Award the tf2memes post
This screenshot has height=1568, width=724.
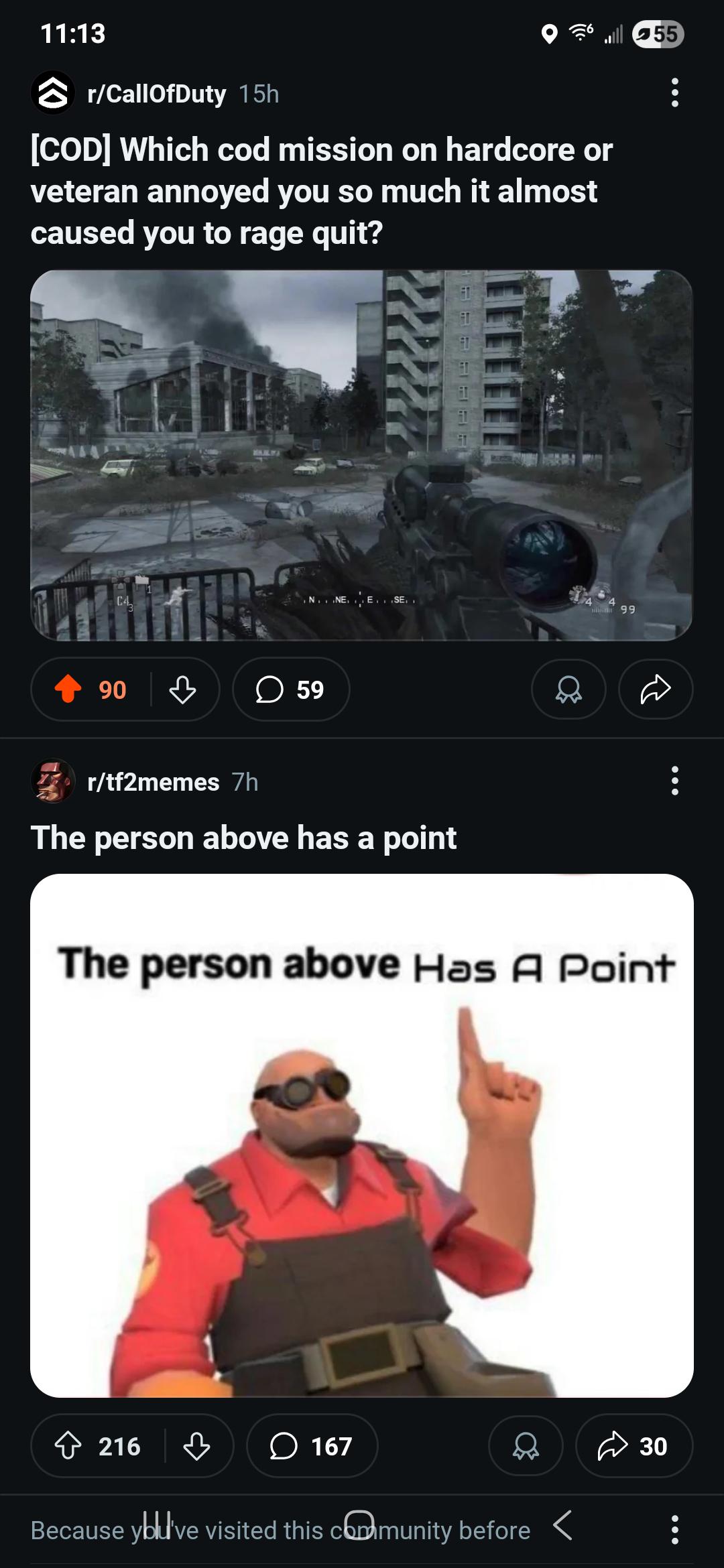(526, 1445)
